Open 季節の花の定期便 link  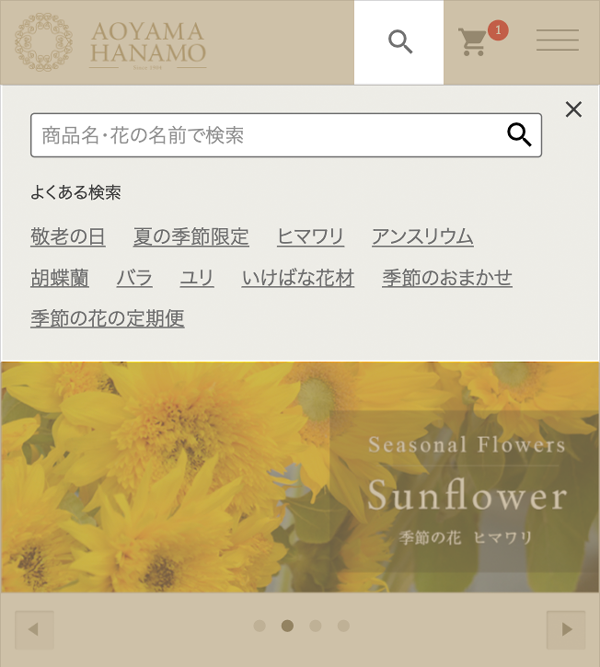point(107,319)
